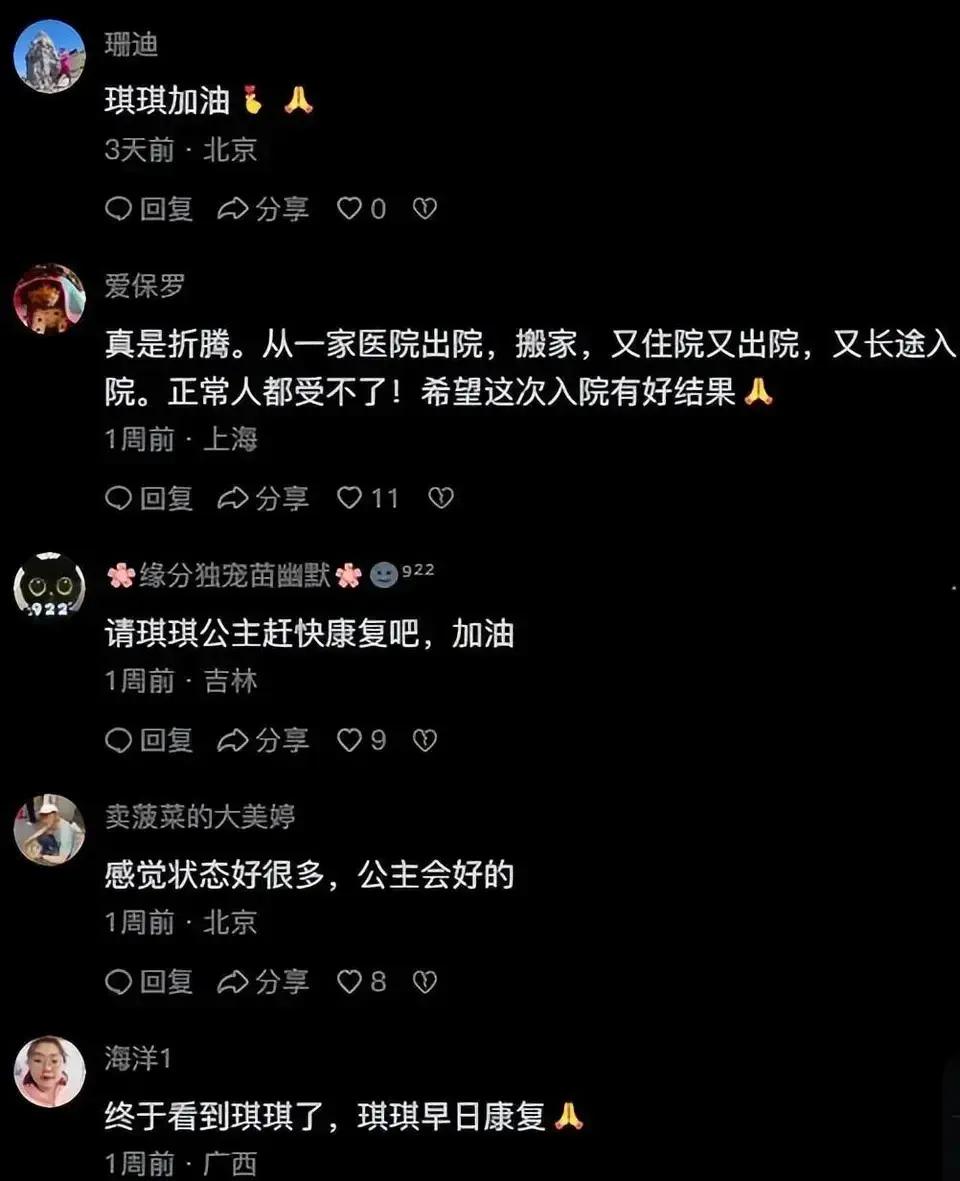960x1181 pixels.
Task: Dislike 珊迪's comment
Action: tap(425, 208)
